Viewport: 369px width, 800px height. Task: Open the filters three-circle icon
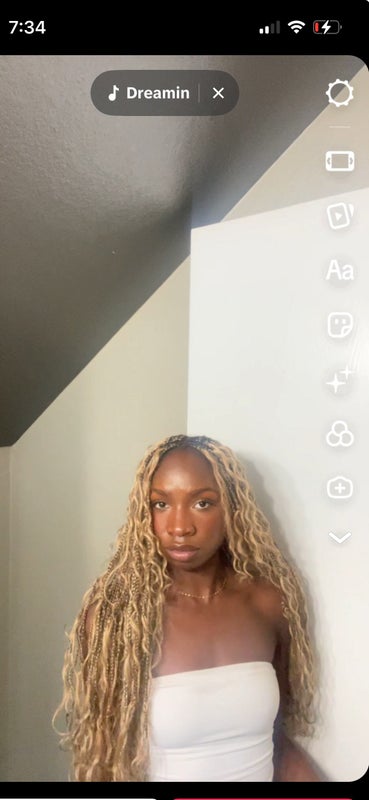pos(340,434)
